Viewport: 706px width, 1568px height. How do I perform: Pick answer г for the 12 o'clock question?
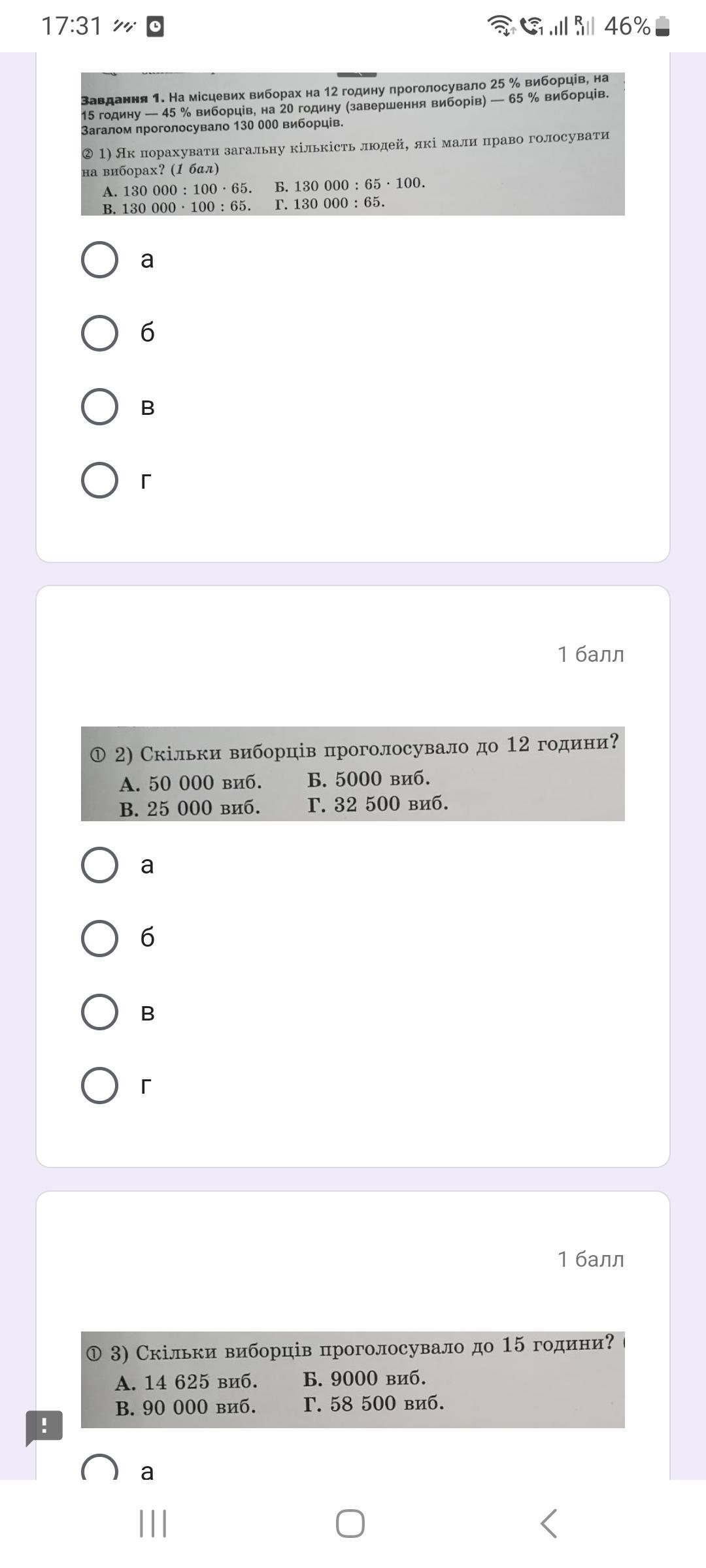pyautogui.click(x=99, y=1085)
